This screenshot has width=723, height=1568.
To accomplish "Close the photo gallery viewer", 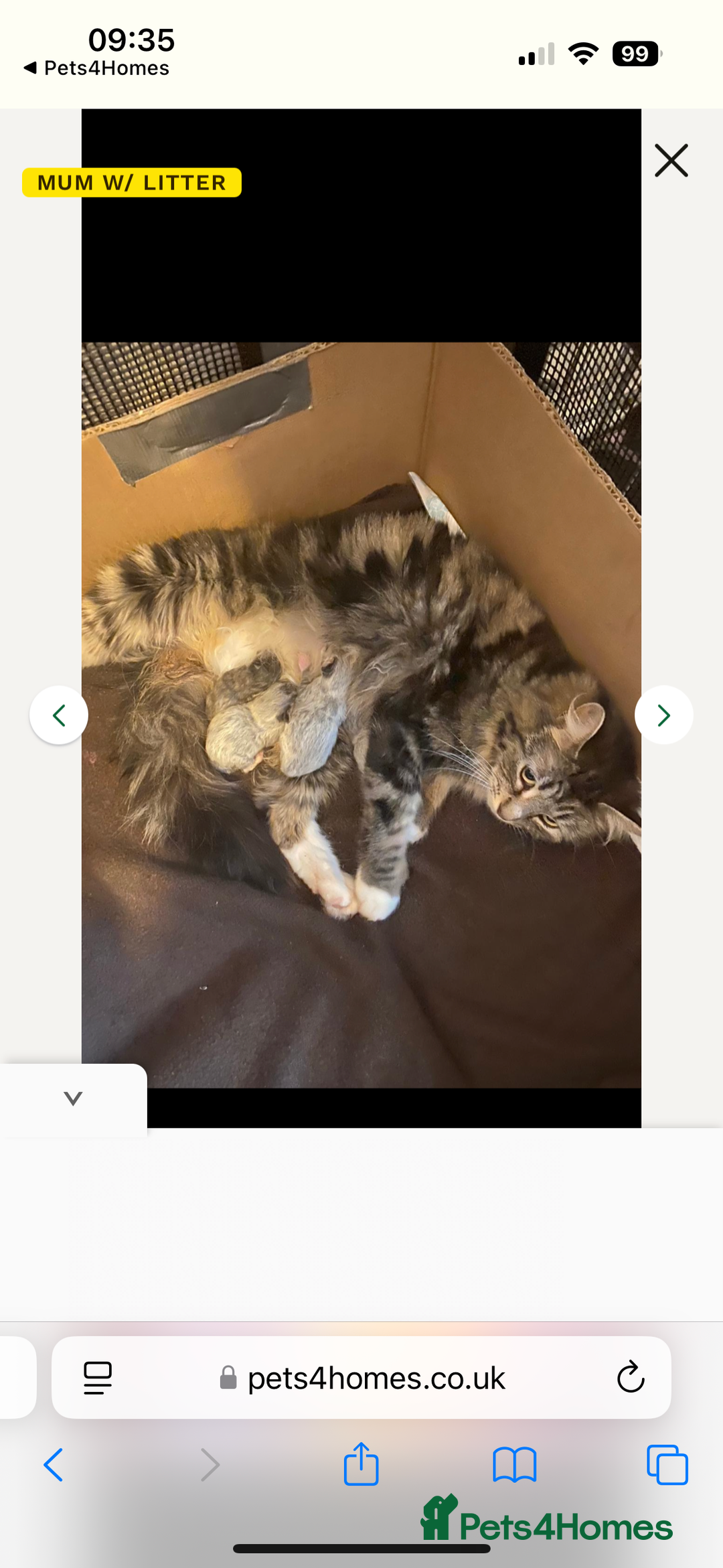I will coord(671,161).
